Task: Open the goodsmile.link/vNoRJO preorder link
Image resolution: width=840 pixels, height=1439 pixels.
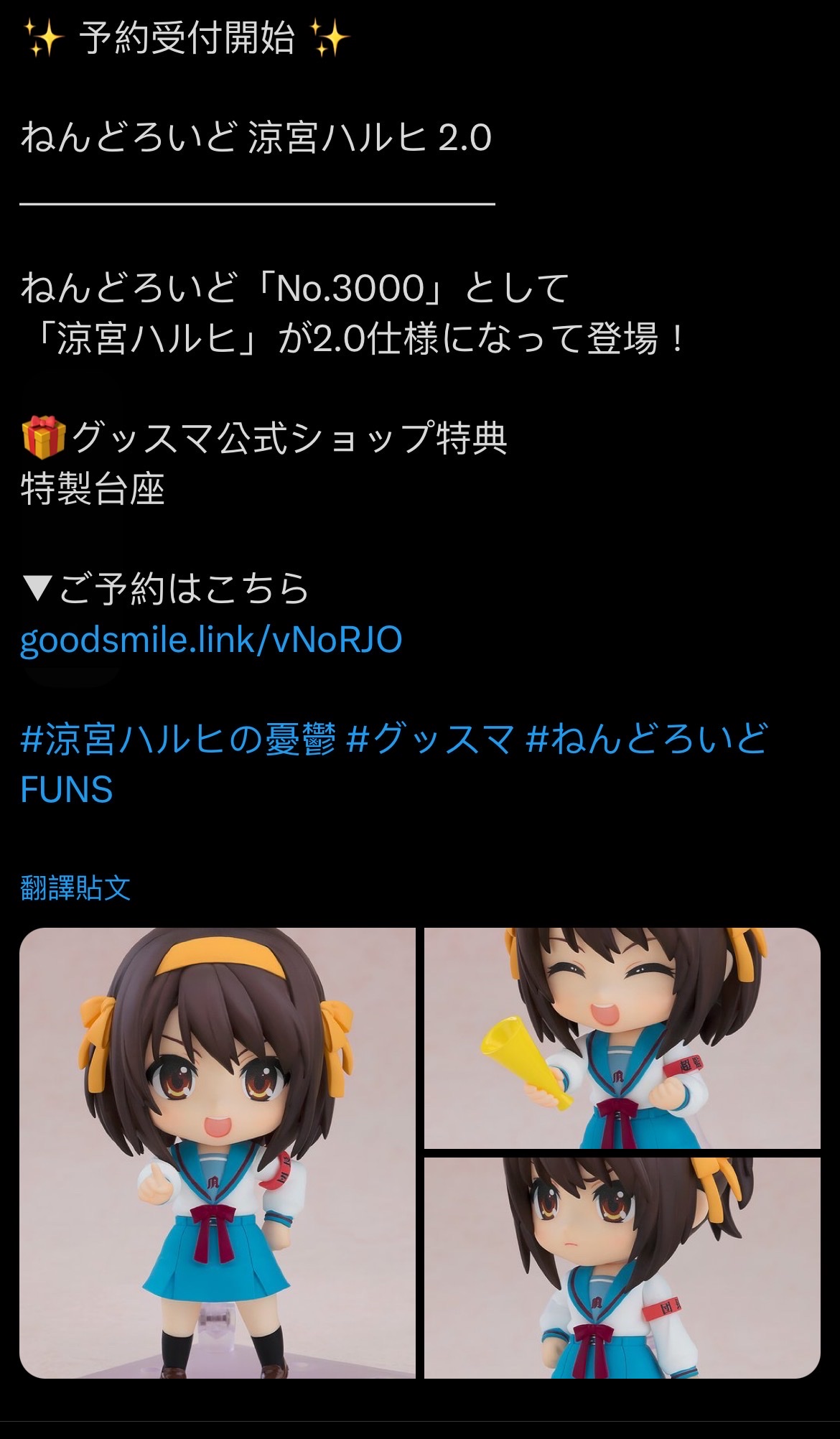Action: pos(211,639)
